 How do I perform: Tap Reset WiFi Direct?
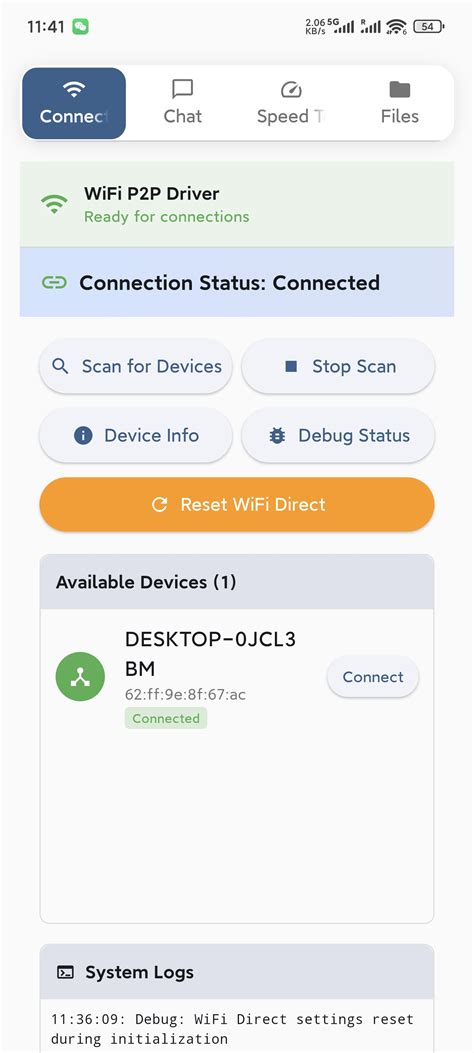(x=237, y=504)
